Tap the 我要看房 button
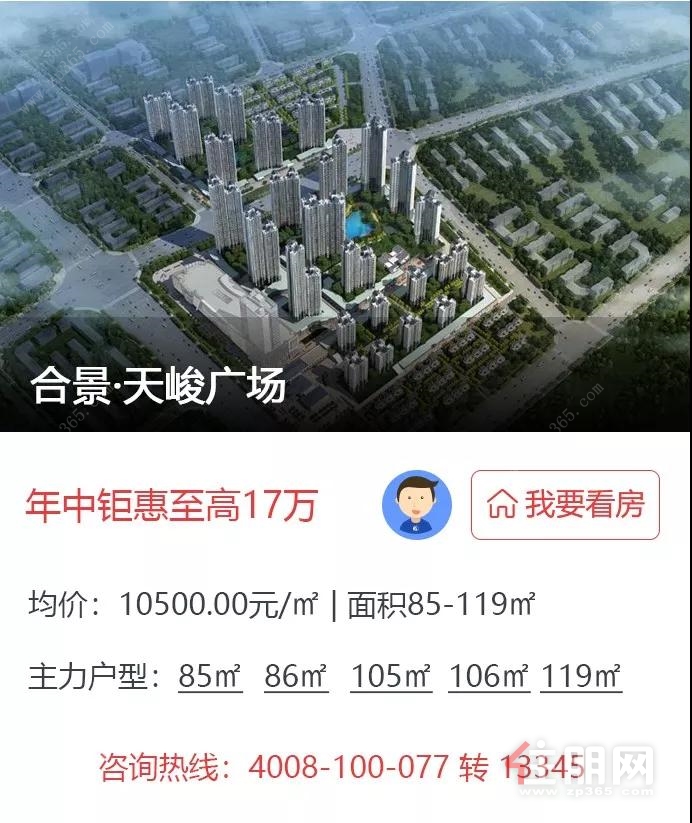Image resolution: width=692 pixels, height=823 pixels. click(565, 505)
